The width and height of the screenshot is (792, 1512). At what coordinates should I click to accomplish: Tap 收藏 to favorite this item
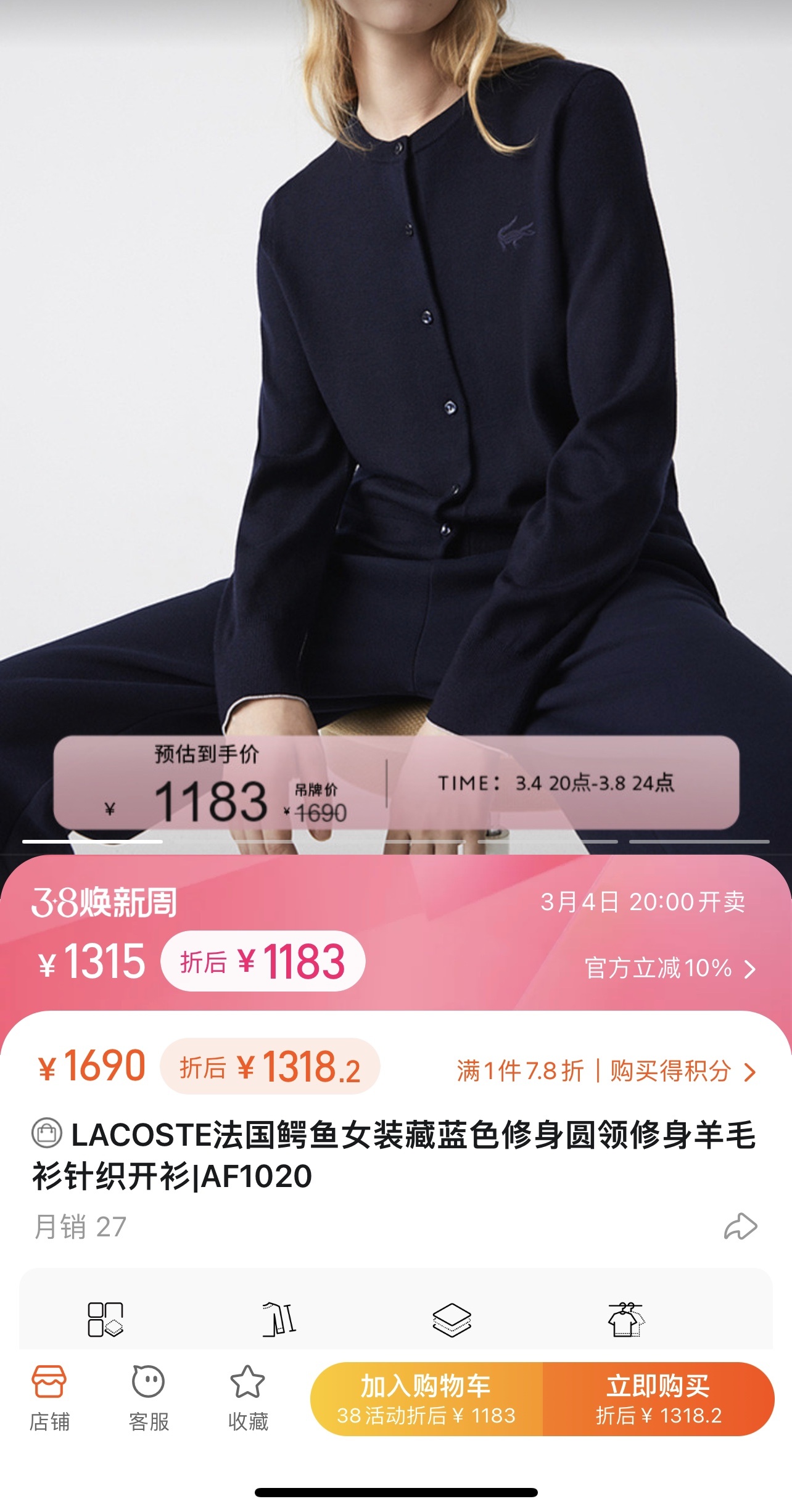point(248,1398)
